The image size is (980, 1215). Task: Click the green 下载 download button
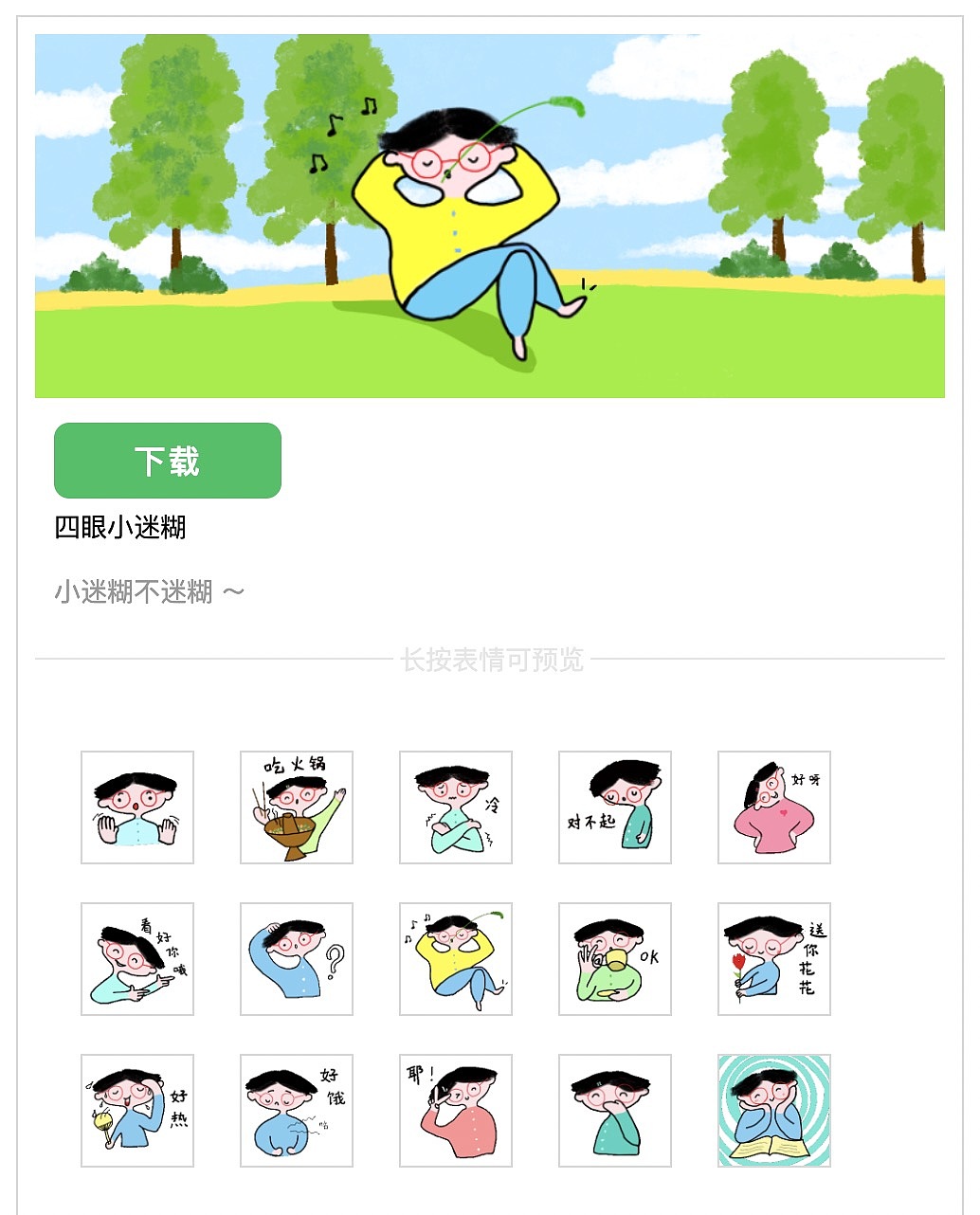168,460
